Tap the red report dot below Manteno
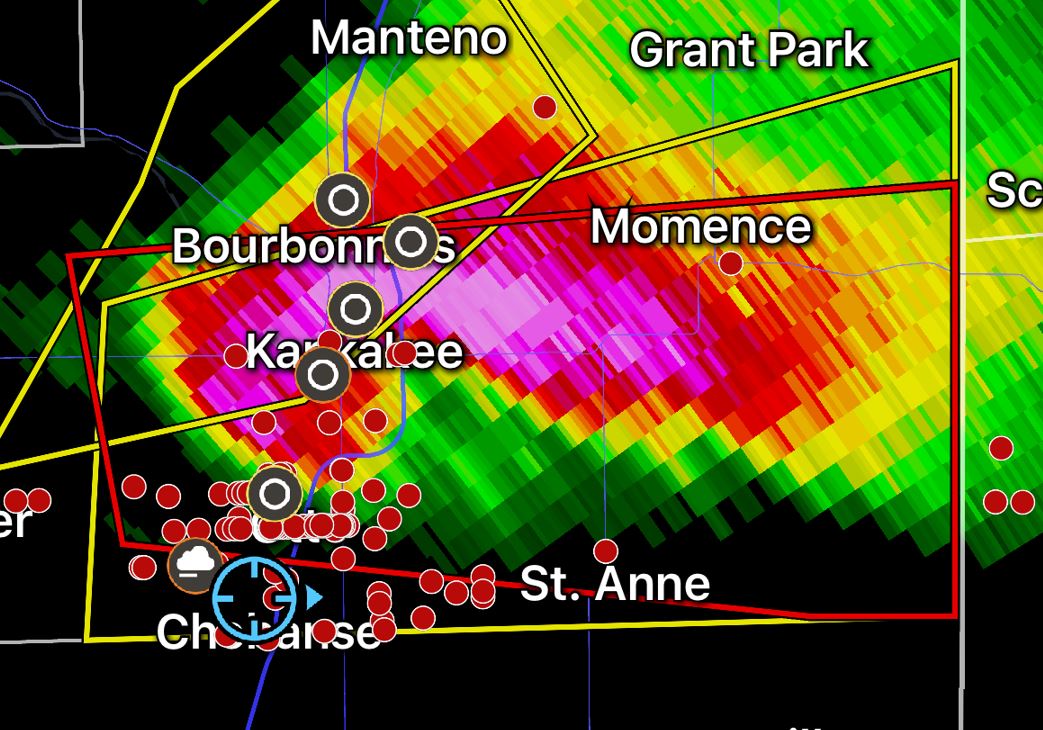 (x=544, y=106)
